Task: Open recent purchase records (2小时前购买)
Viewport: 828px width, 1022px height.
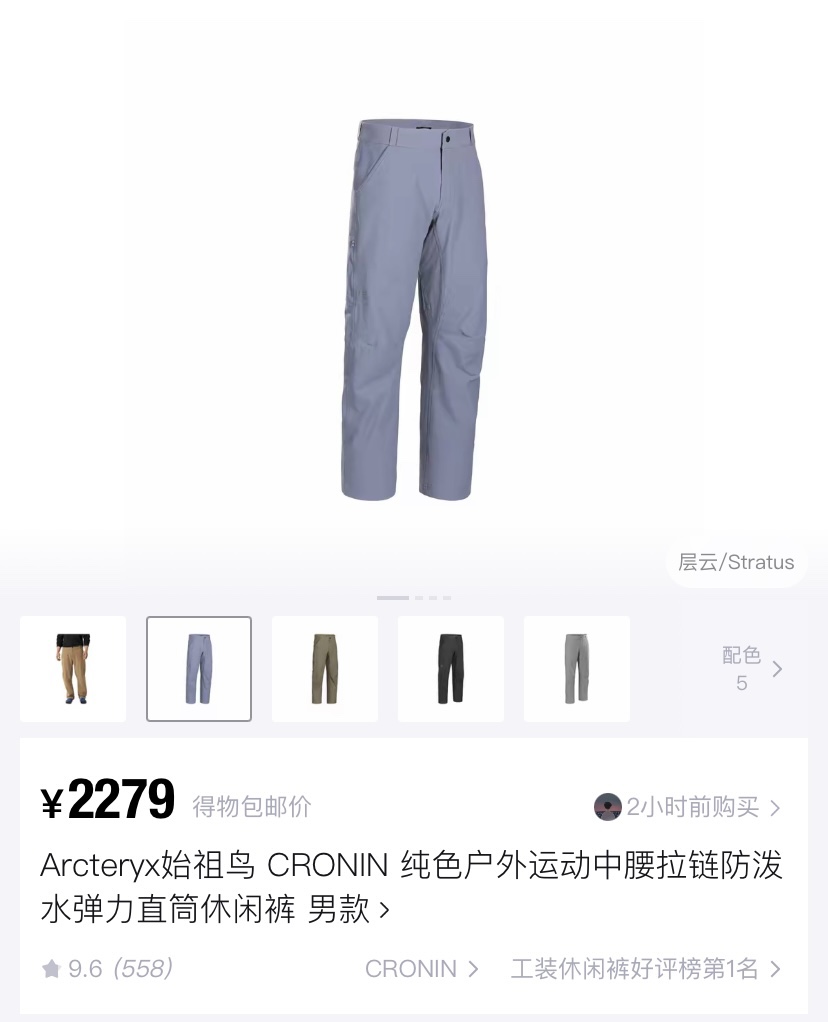Action: 689,807
